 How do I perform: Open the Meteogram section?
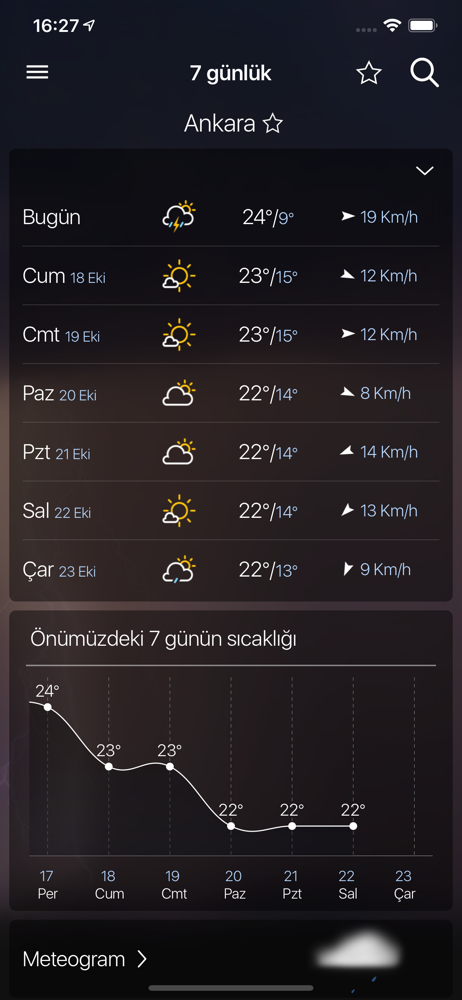[x=231, y=959]
